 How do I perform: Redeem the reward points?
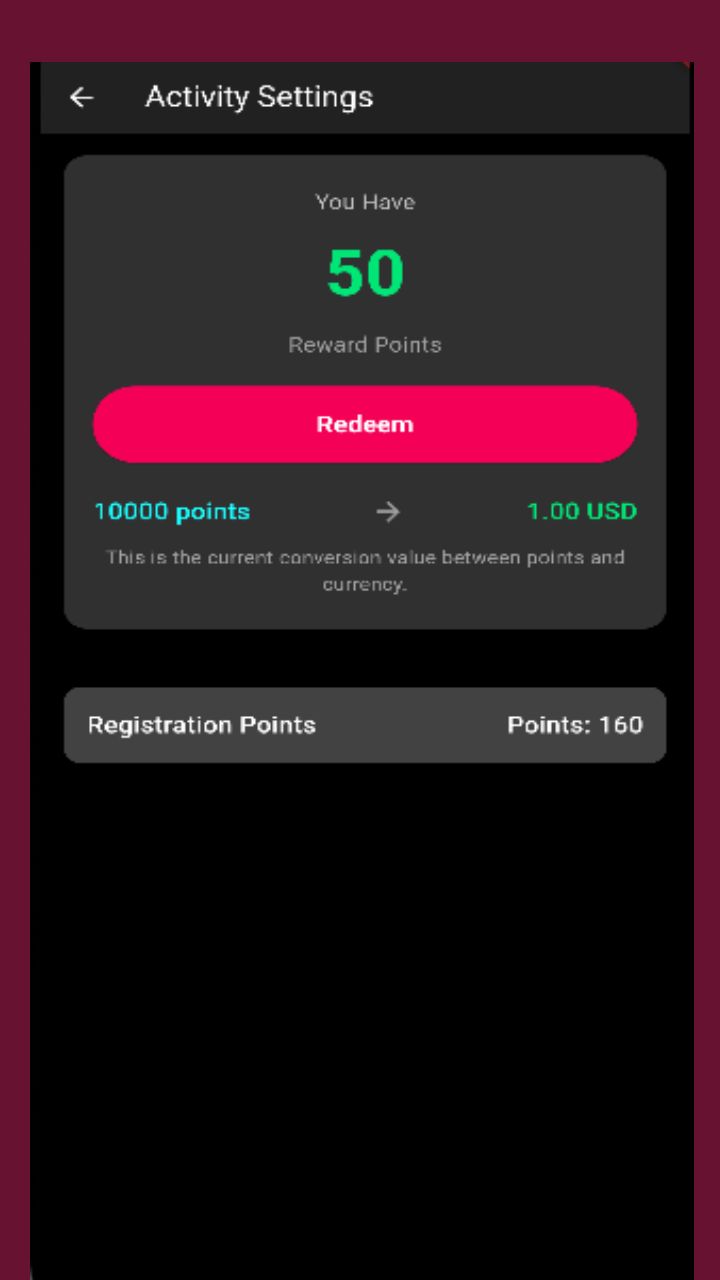(365, 424)
